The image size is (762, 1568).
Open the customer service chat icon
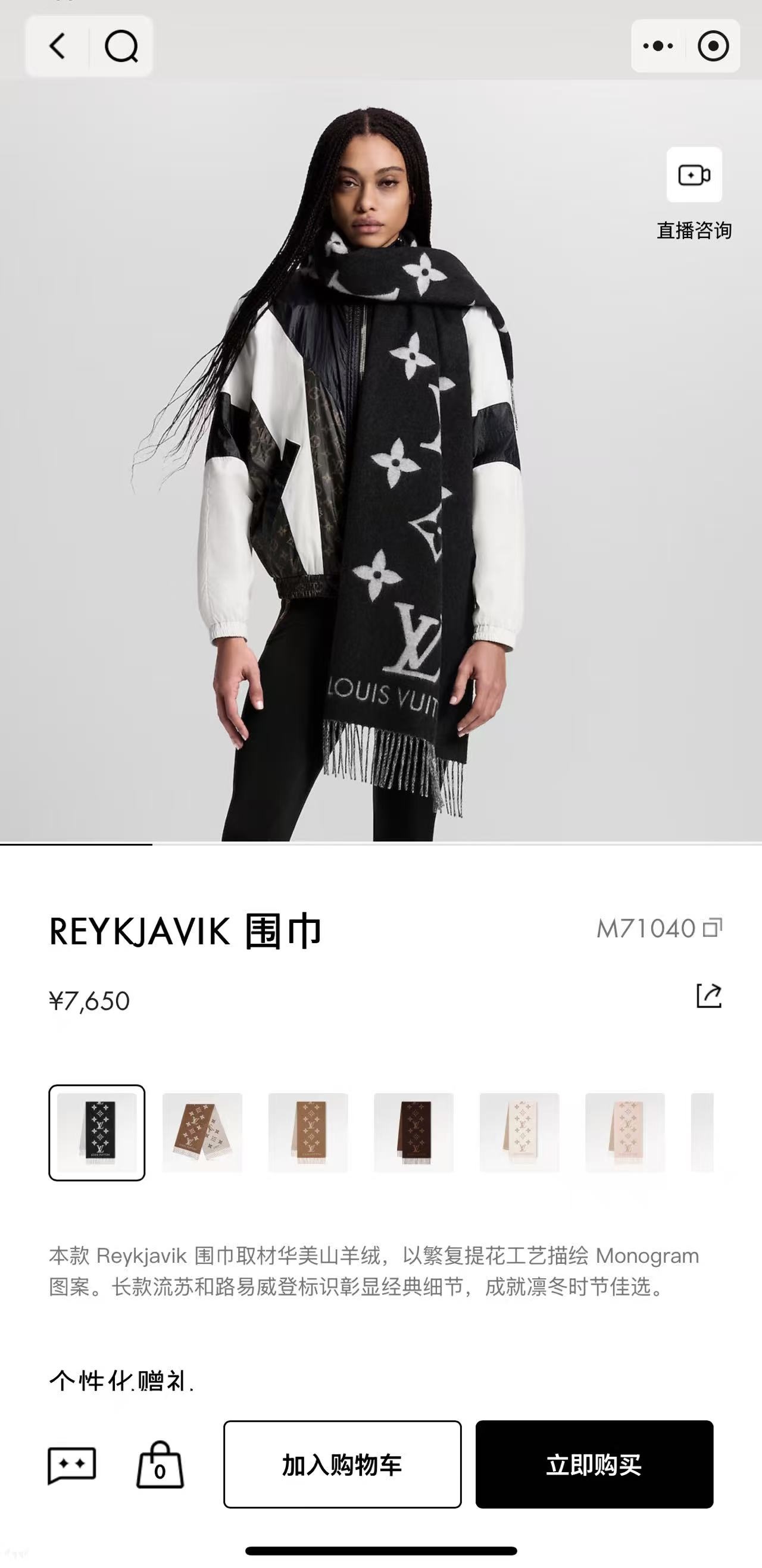click(x=72, y=1466)
